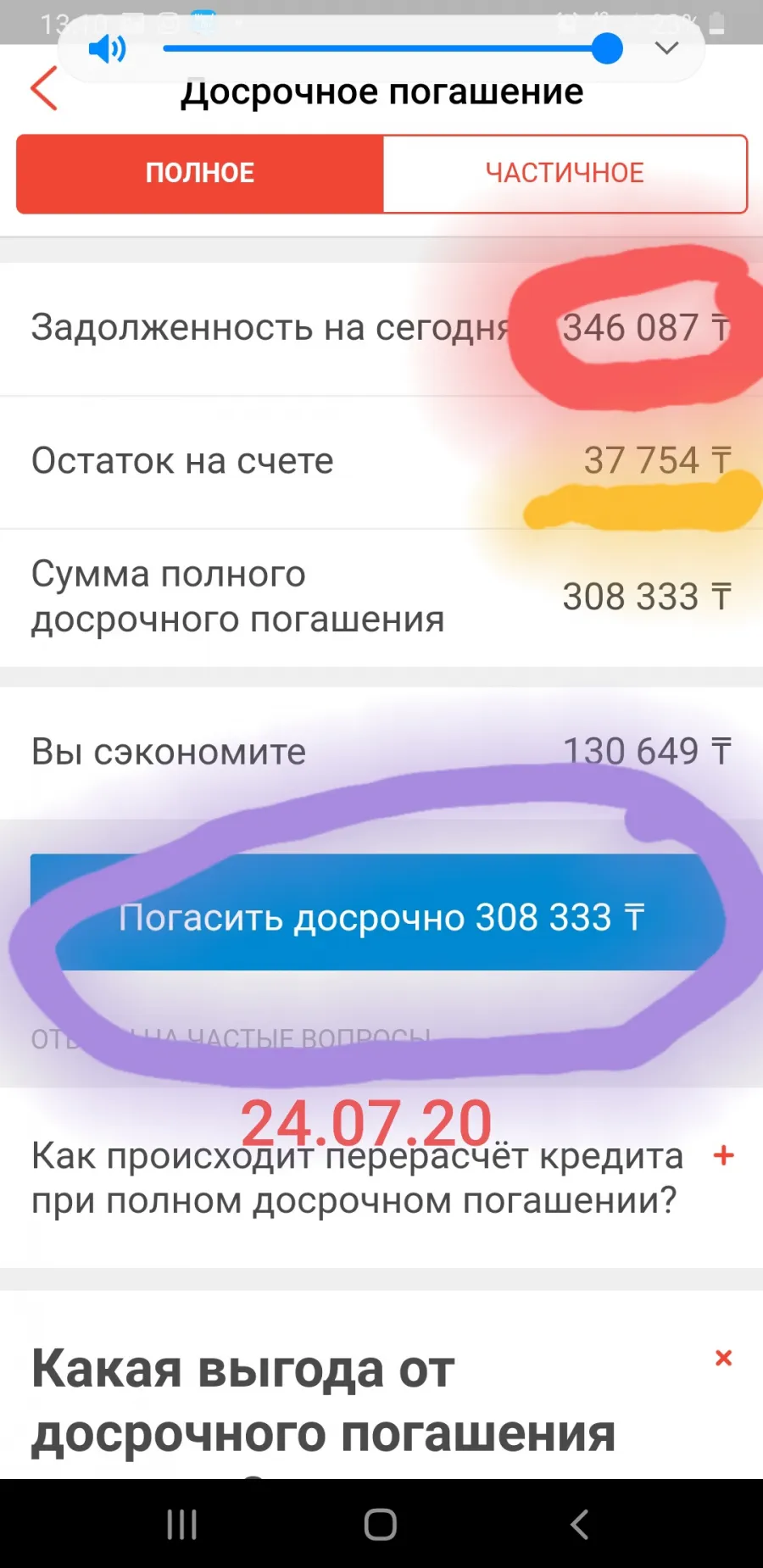The width and height of the screenshot is (763, 1568).
Task: Go to the home screen
Action: 381,1524
